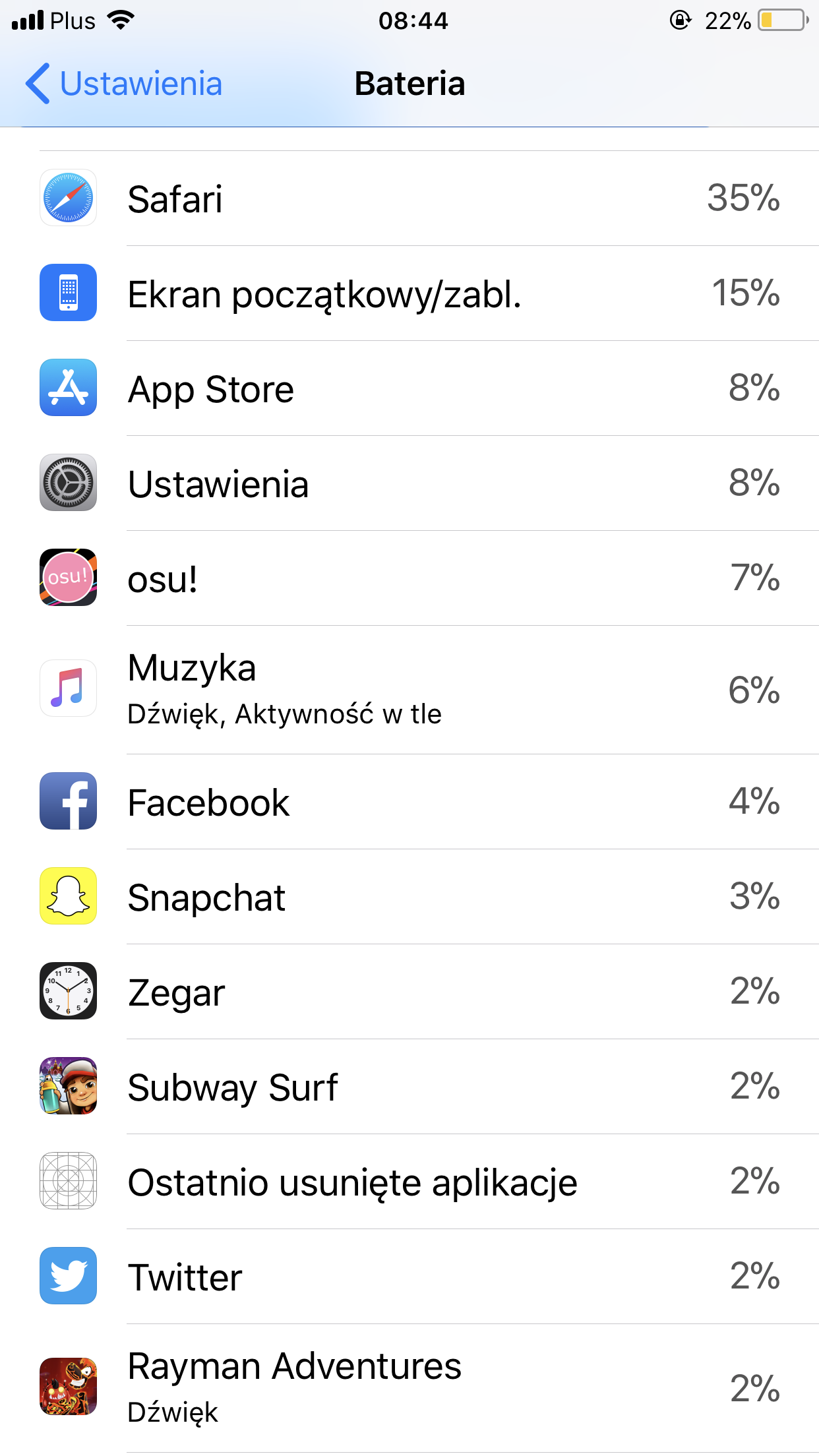Select the Snapchat usage row
This screenshot has height=1456, width=819.
point(409,897)
